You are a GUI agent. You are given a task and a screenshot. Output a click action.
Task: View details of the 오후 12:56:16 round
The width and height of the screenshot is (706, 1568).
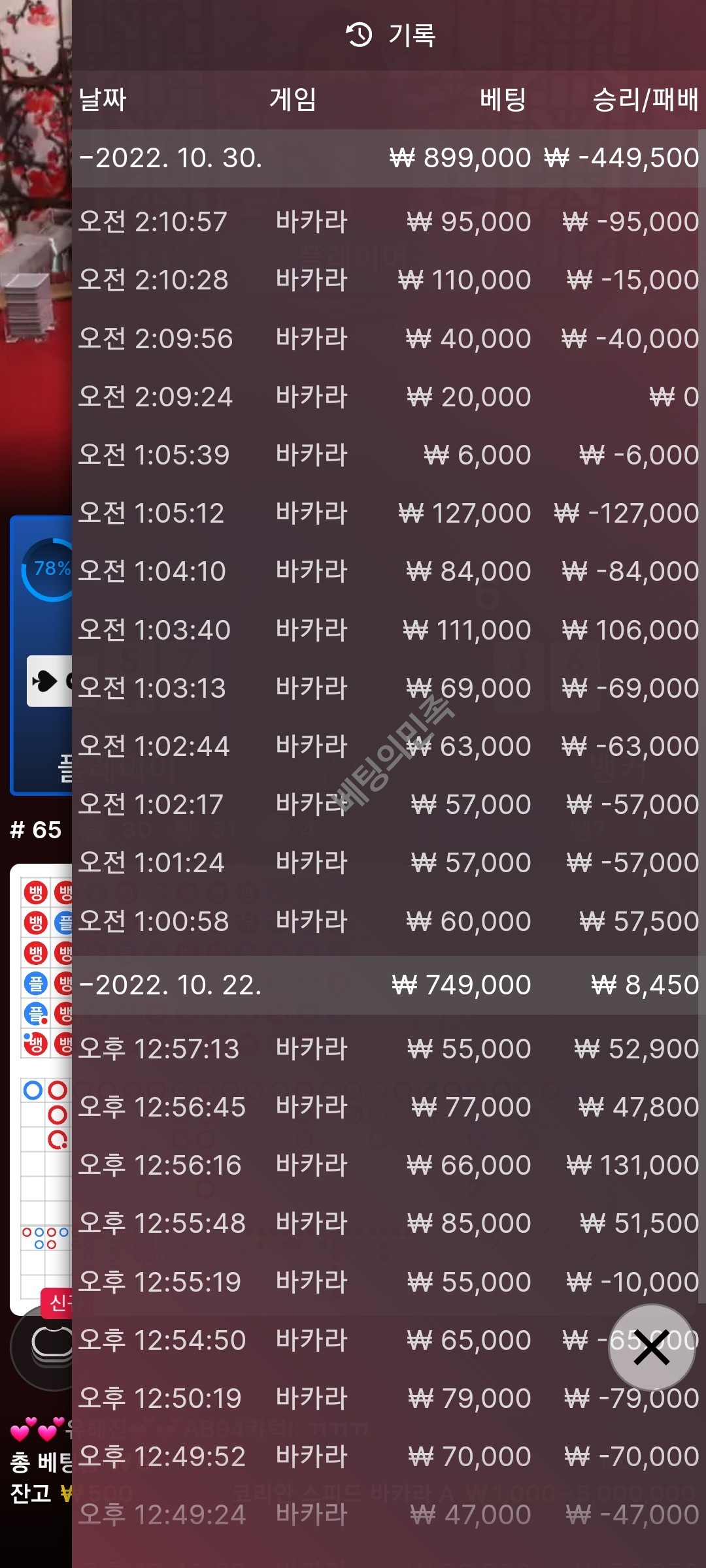[x=388, y=1165]
